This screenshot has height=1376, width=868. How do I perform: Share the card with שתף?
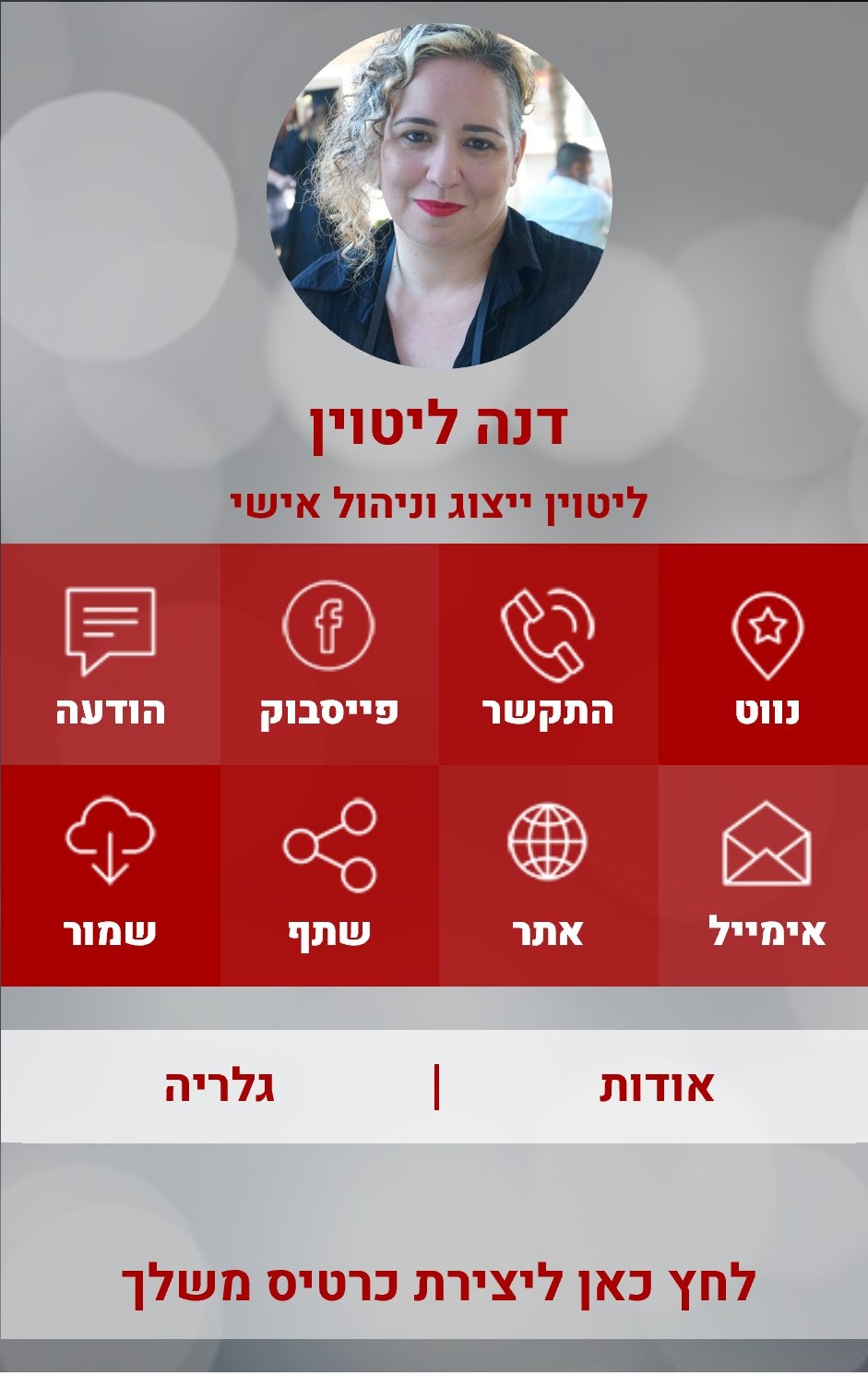329,876
